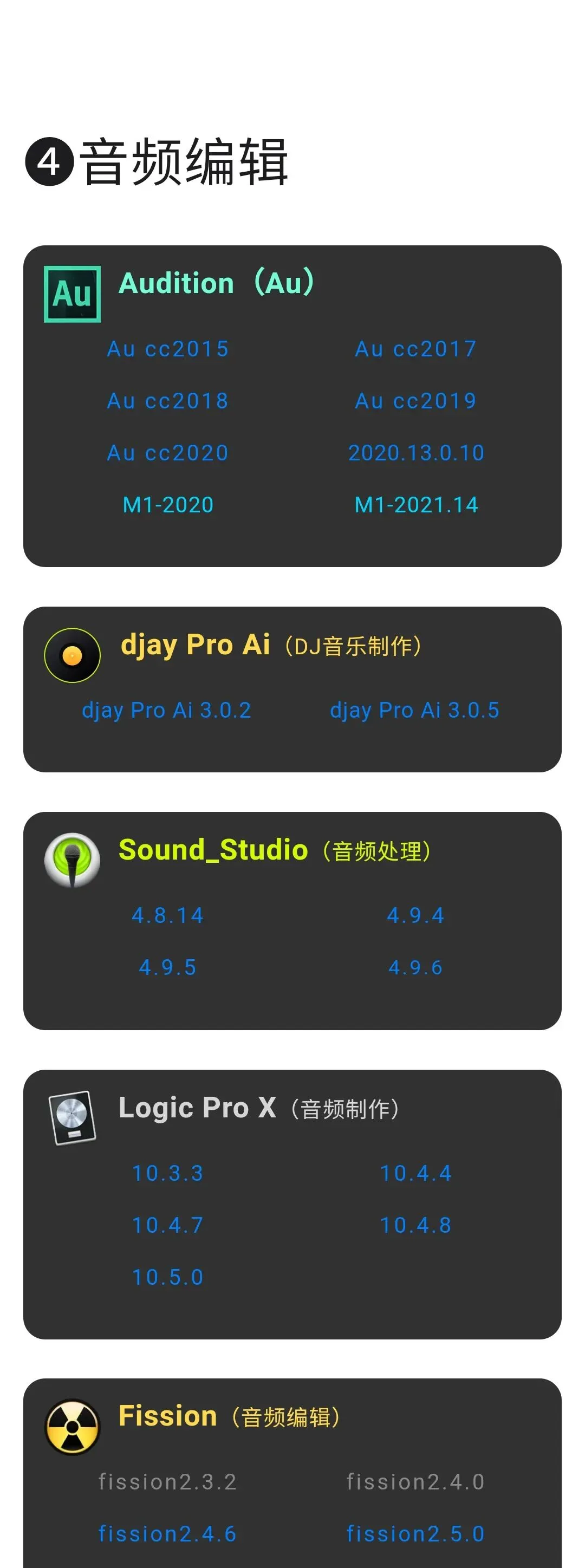The height and width of the screenshot is (1568, 585).
Task: Select Sound Studio 4.8.14 link
Action: coord(167,915)
